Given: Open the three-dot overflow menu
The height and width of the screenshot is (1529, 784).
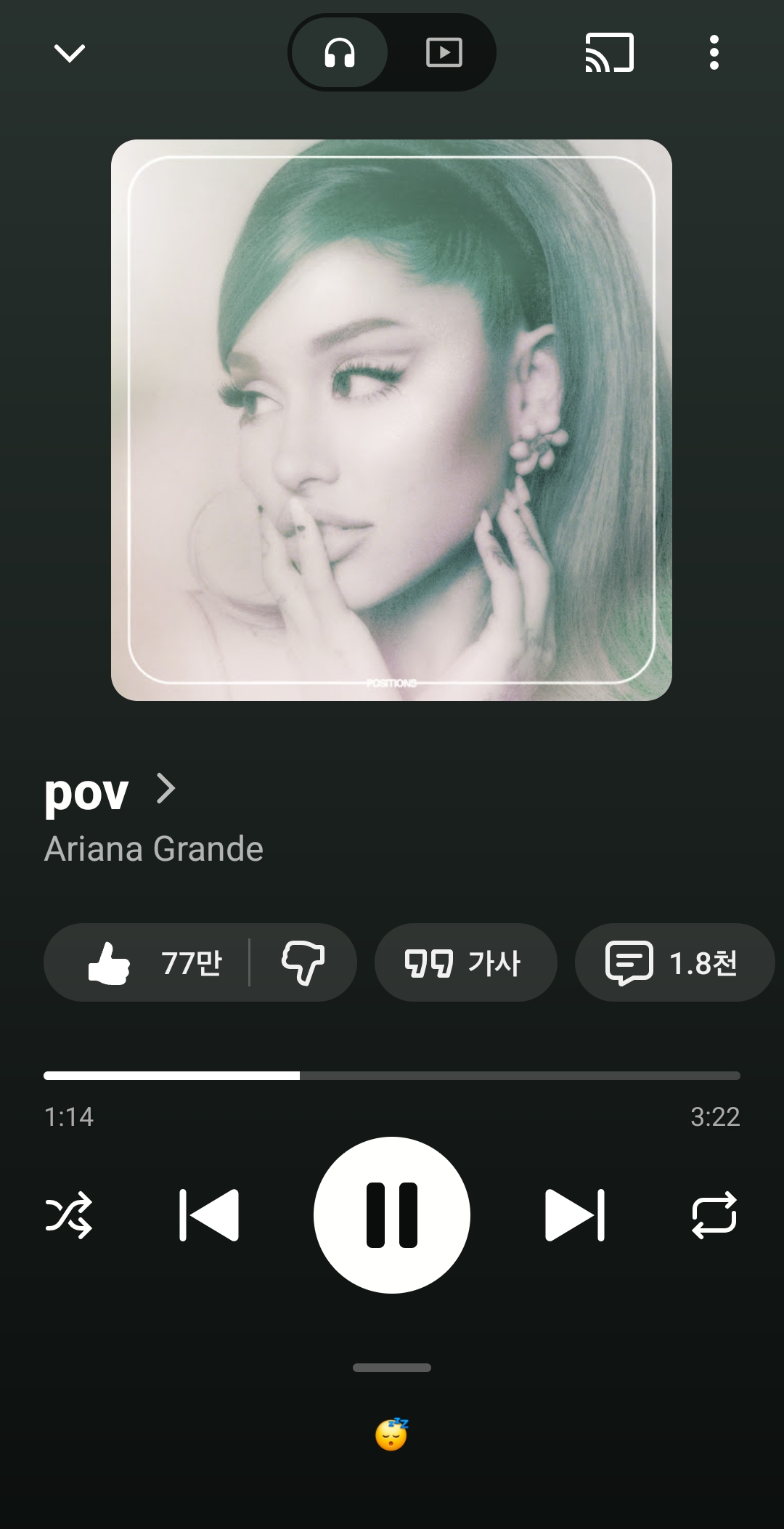Looking at the screenshot, I should [x=714, y=53].
